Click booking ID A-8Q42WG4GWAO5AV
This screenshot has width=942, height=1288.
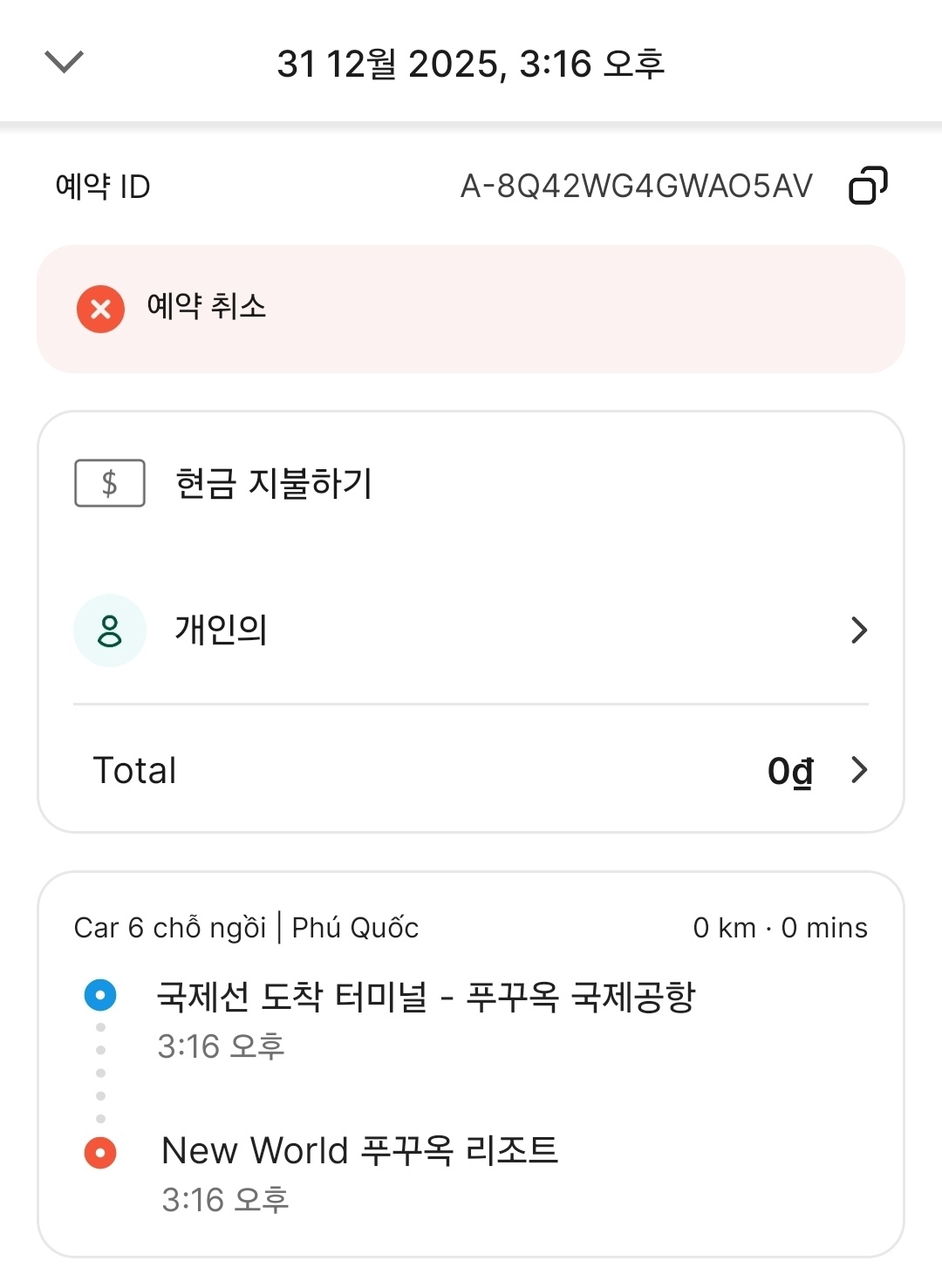click(637, 185)
